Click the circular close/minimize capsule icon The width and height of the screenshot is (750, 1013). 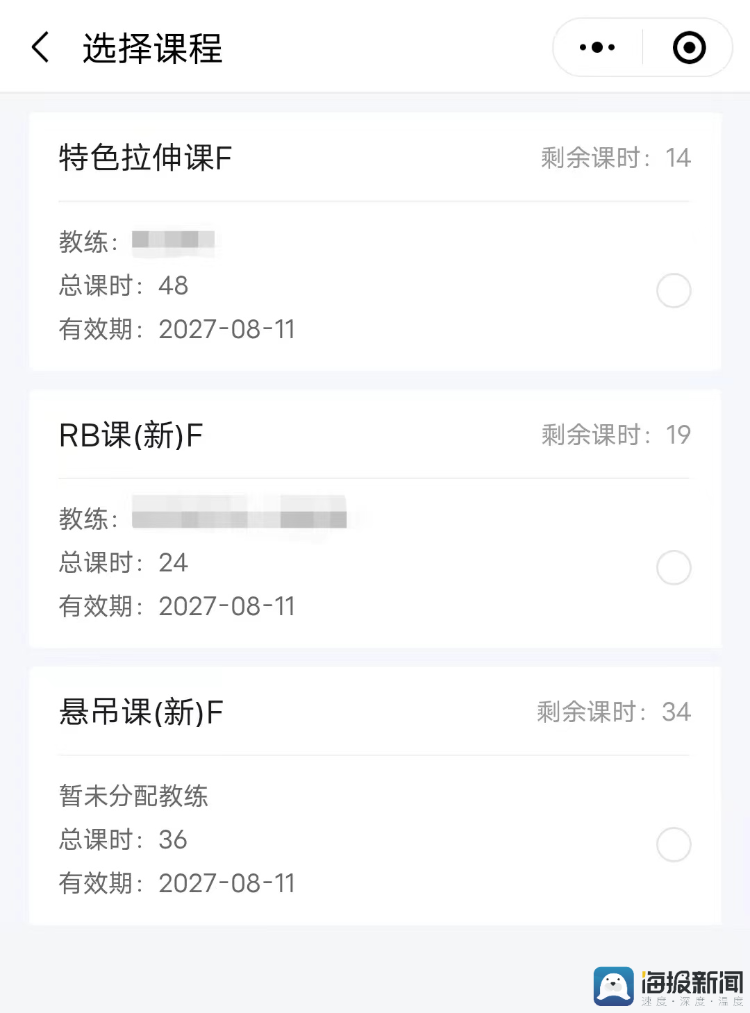[688, 47]
